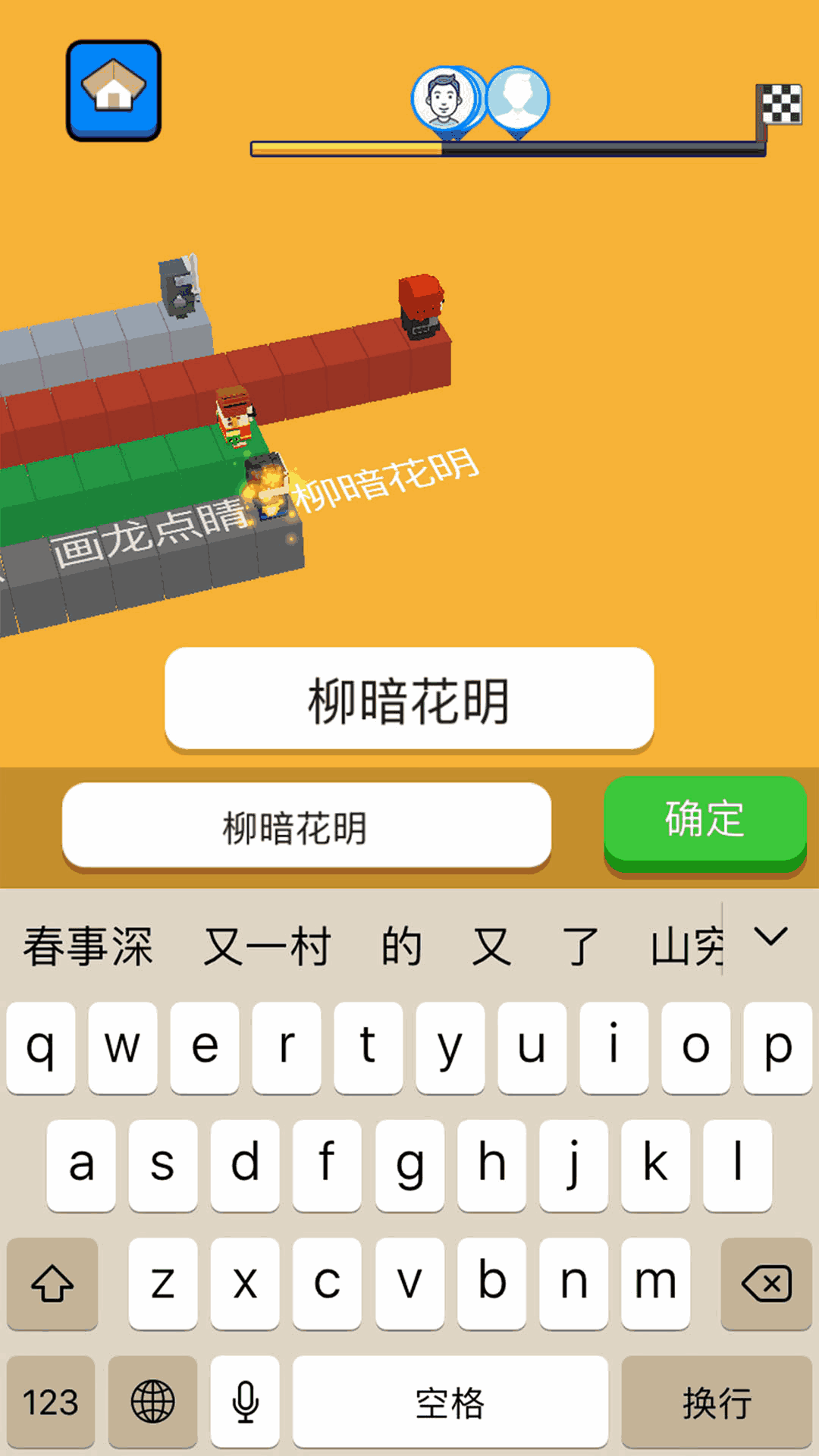Go back to the game home screen

pos(114,90)
